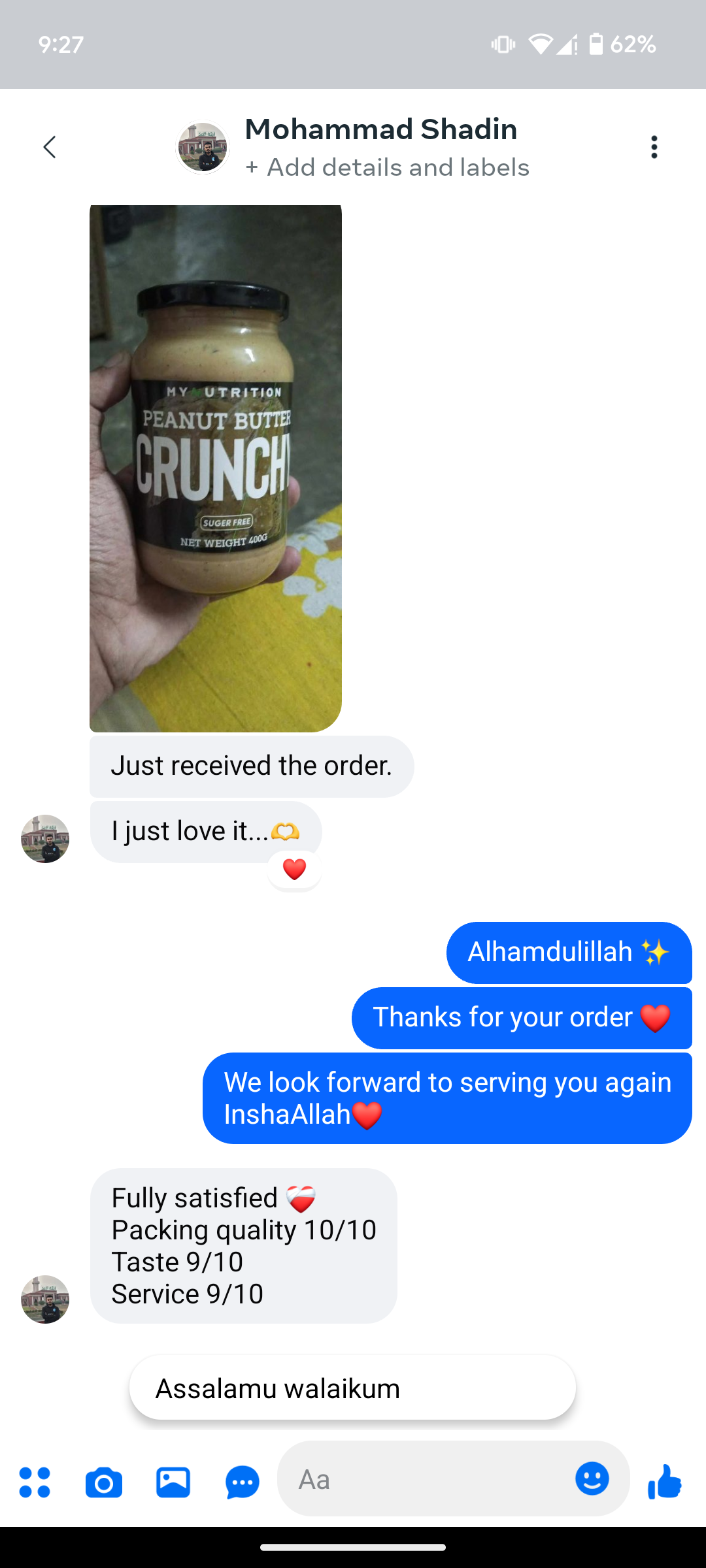Open saved replies chat bubble icon
The height and width of the screenshot is (1568, 706).
(x=243, y=1482)
